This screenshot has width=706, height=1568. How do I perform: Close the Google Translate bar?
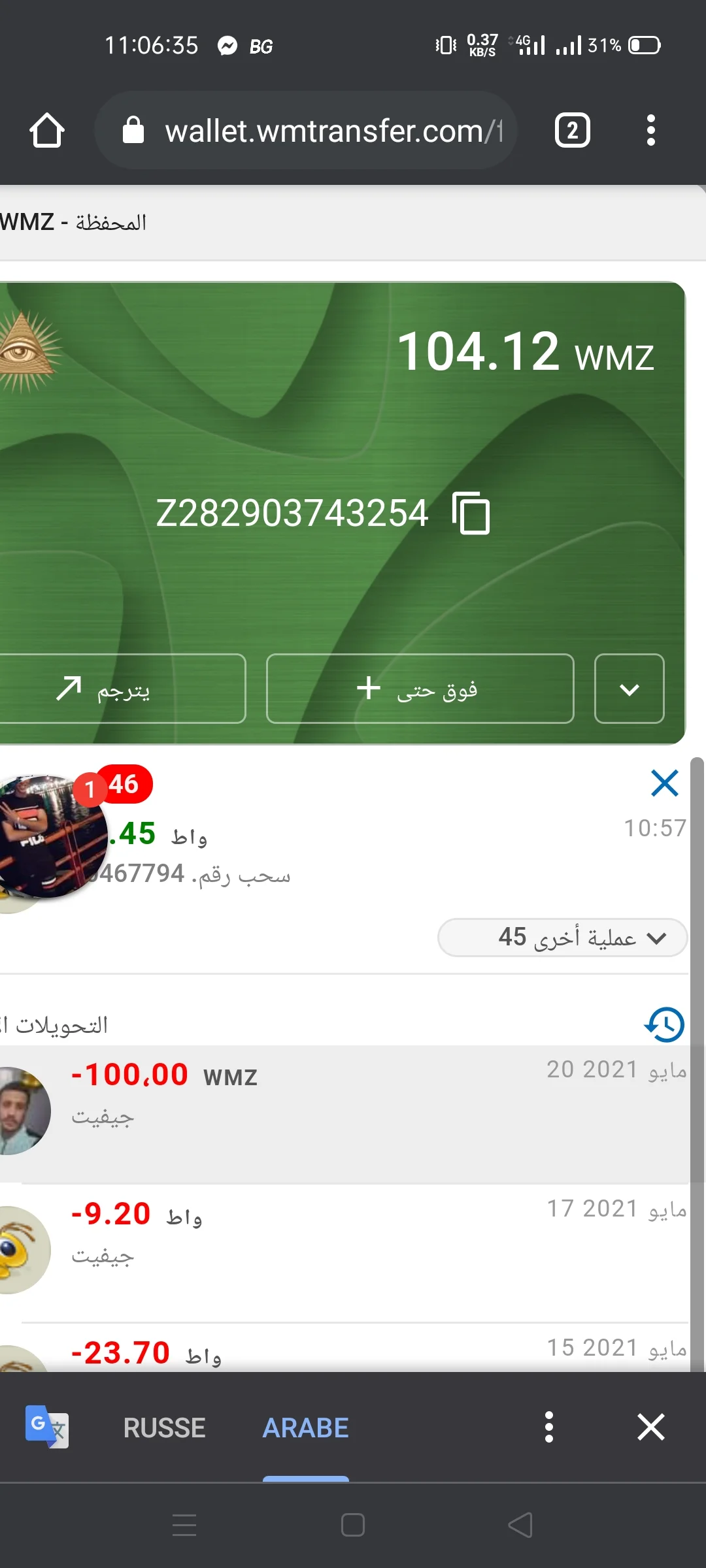click(650, 1427)
